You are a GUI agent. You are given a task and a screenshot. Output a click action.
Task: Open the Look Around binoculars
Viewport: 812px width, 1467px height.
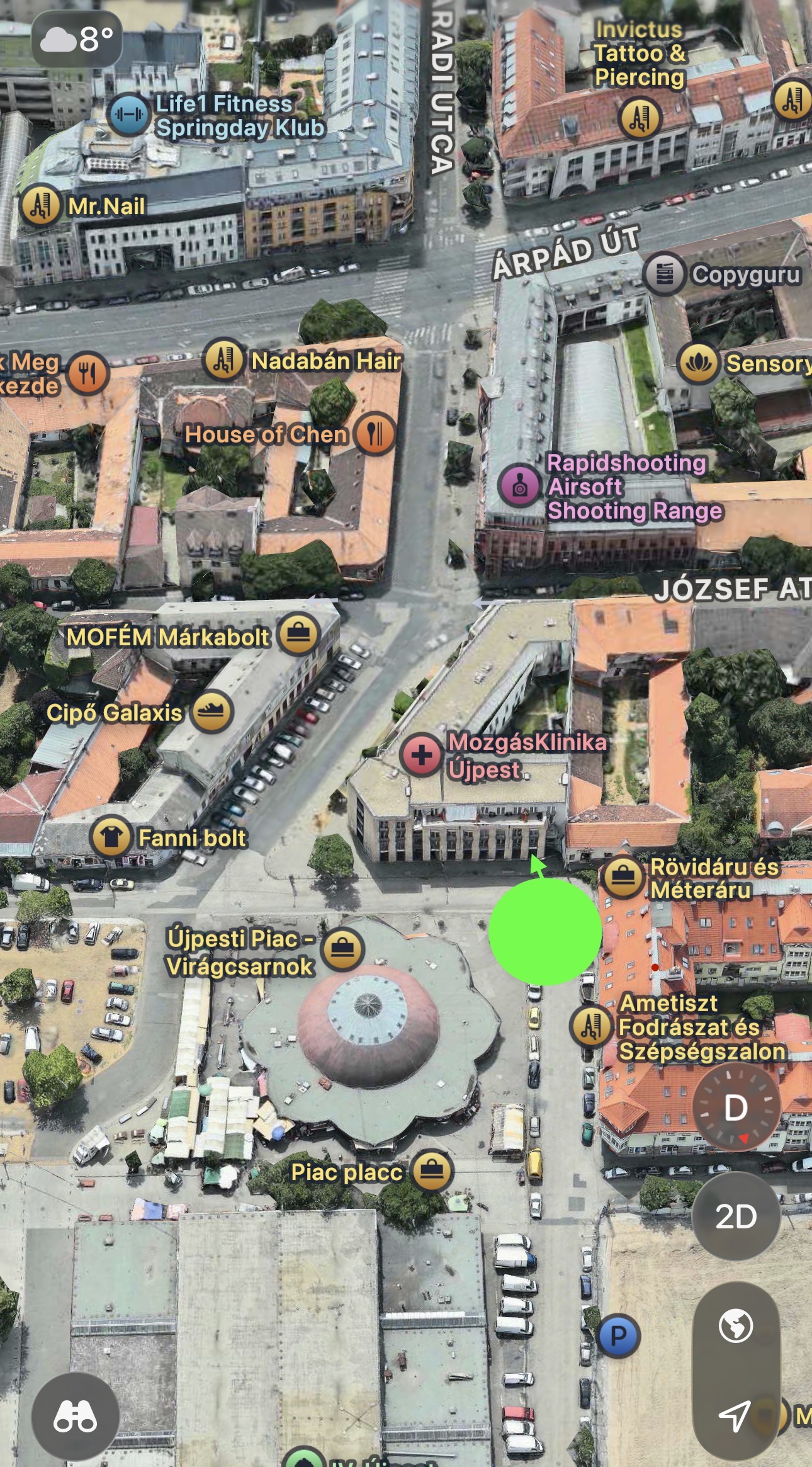[75, 1417]
